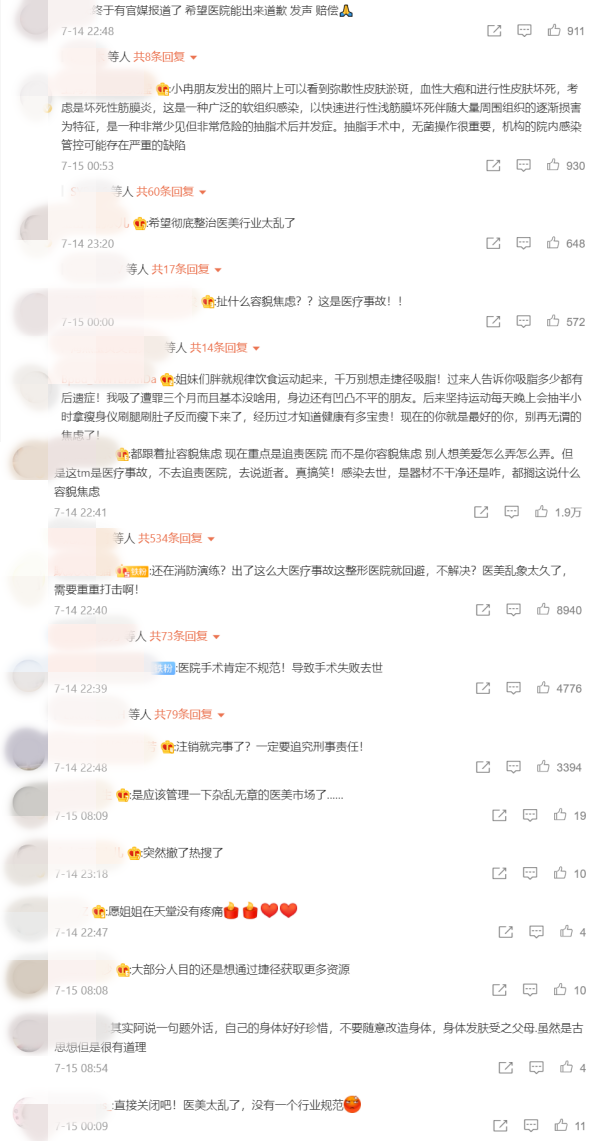Like the 直接关闭吧 comment
The width and height of the screenshot is (600, 1141).
point(562,1125)
